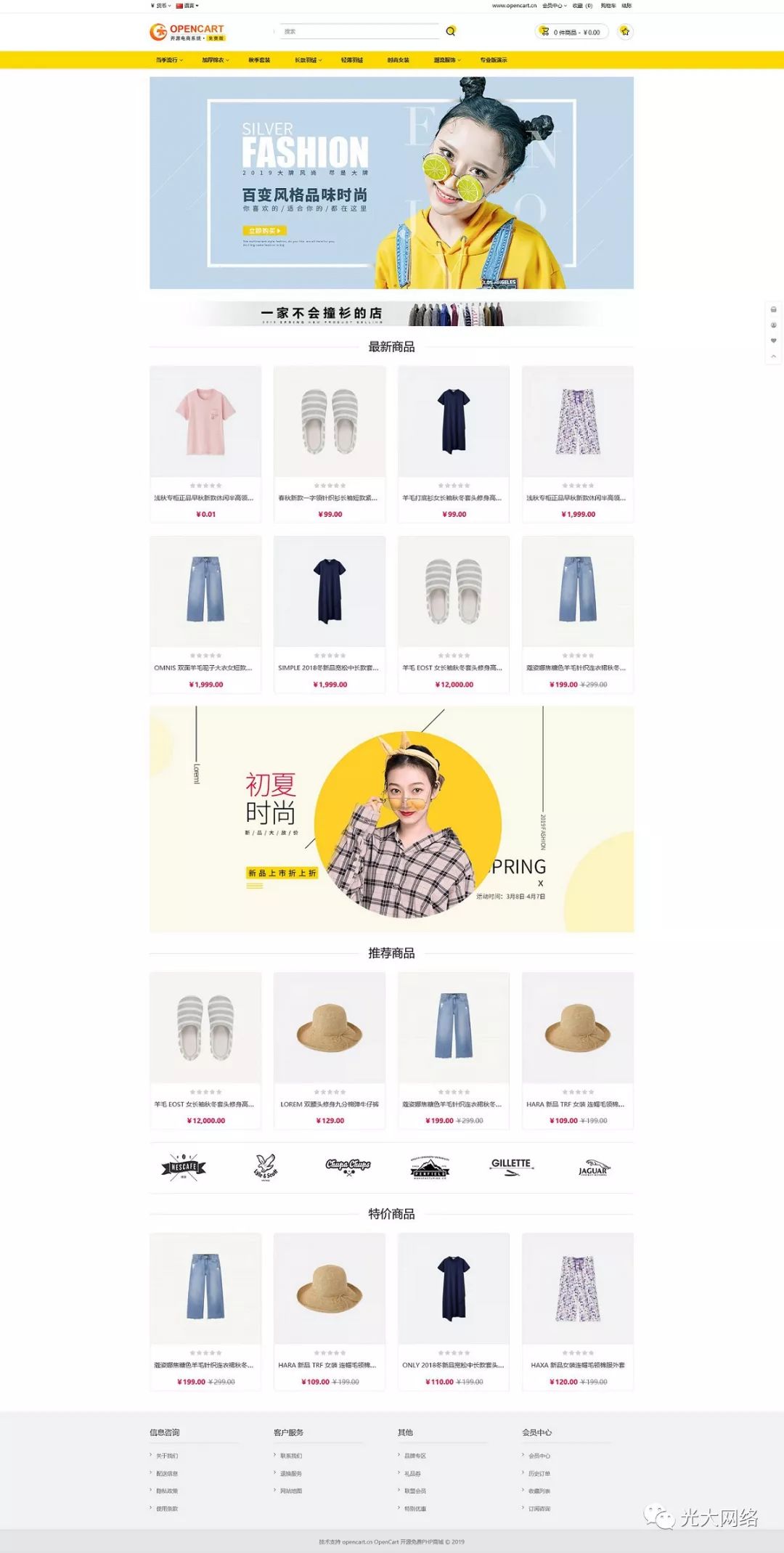Open the 专业版演示 menu item
The height and width of the screenshot is (1553, 784).
point(494,60)
